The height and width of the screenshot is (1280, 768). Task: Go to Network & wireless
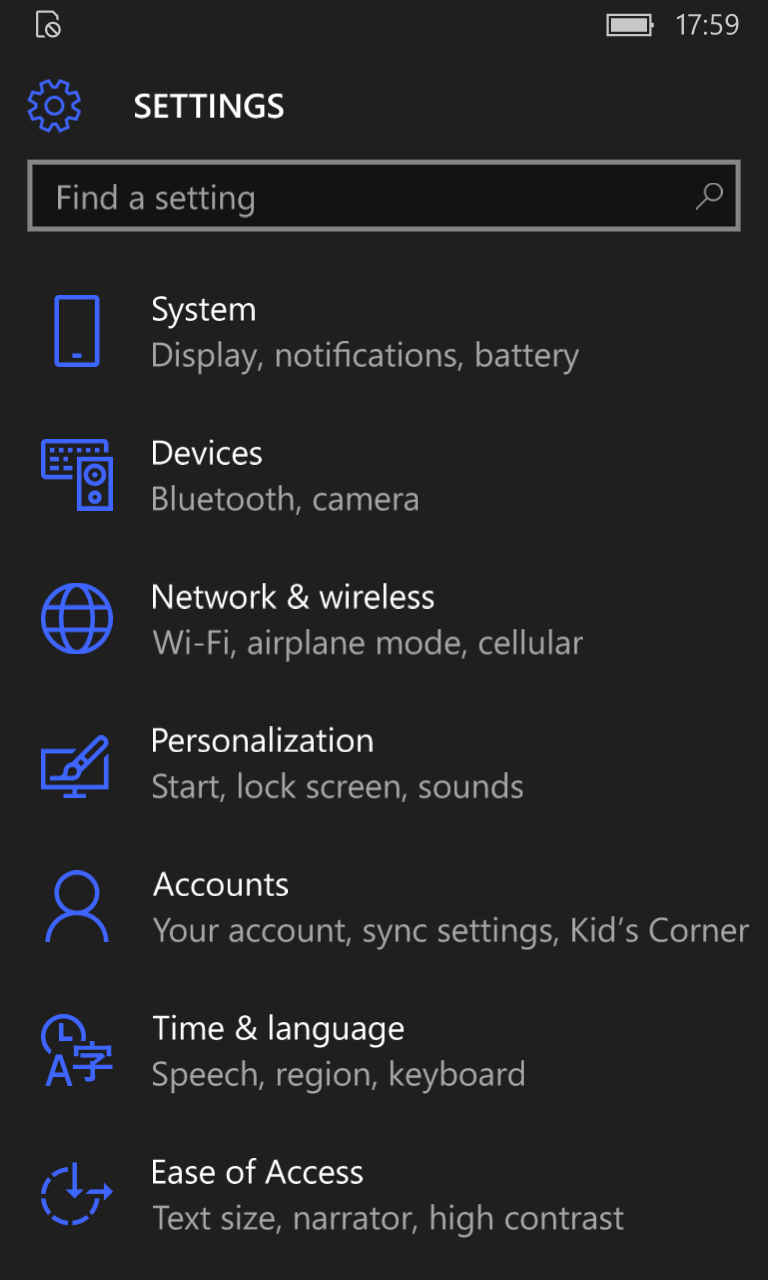click(x=384, y=620)
